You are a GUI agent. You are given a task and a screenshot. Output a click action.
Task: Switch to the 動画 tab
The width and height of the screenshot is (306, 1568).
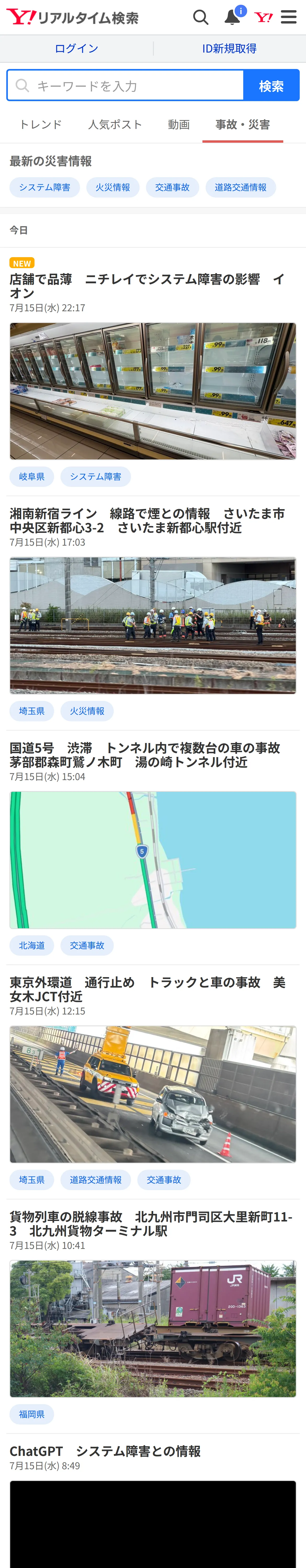coord(179,124)
